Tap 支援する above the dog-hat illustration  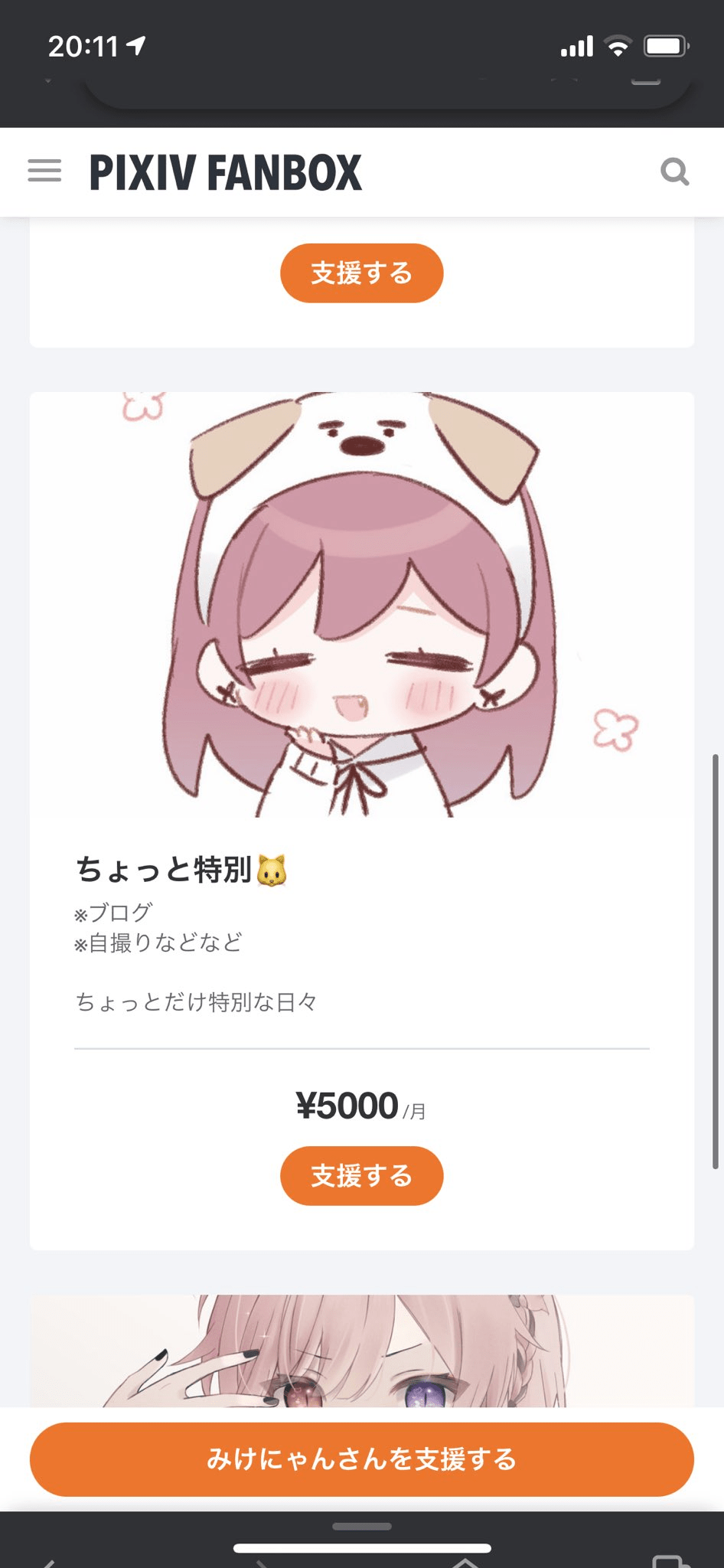(x=361, y=273)
